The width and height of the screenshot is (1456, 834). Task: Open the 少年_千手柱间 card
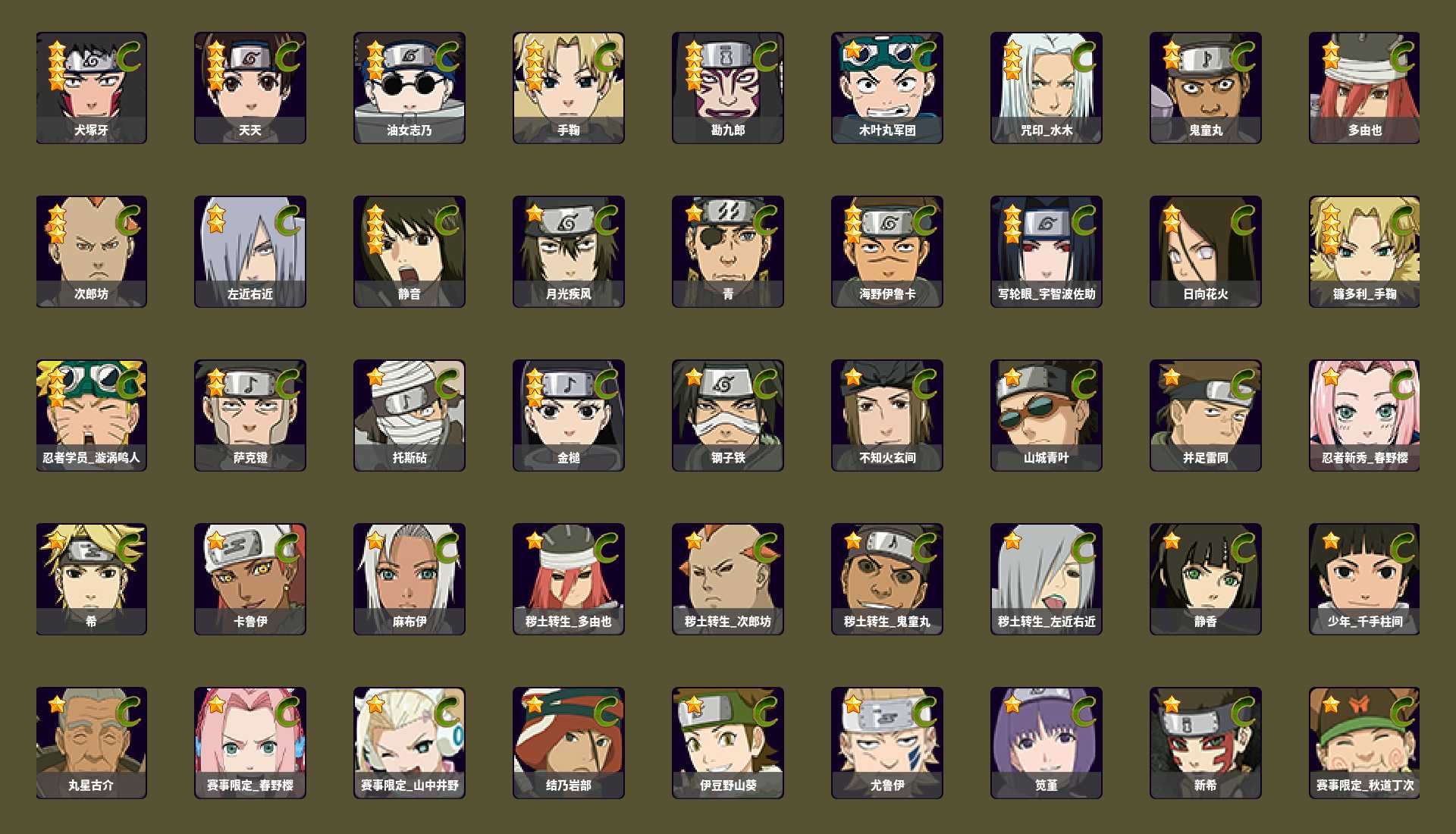click(x=1364, y=579)
